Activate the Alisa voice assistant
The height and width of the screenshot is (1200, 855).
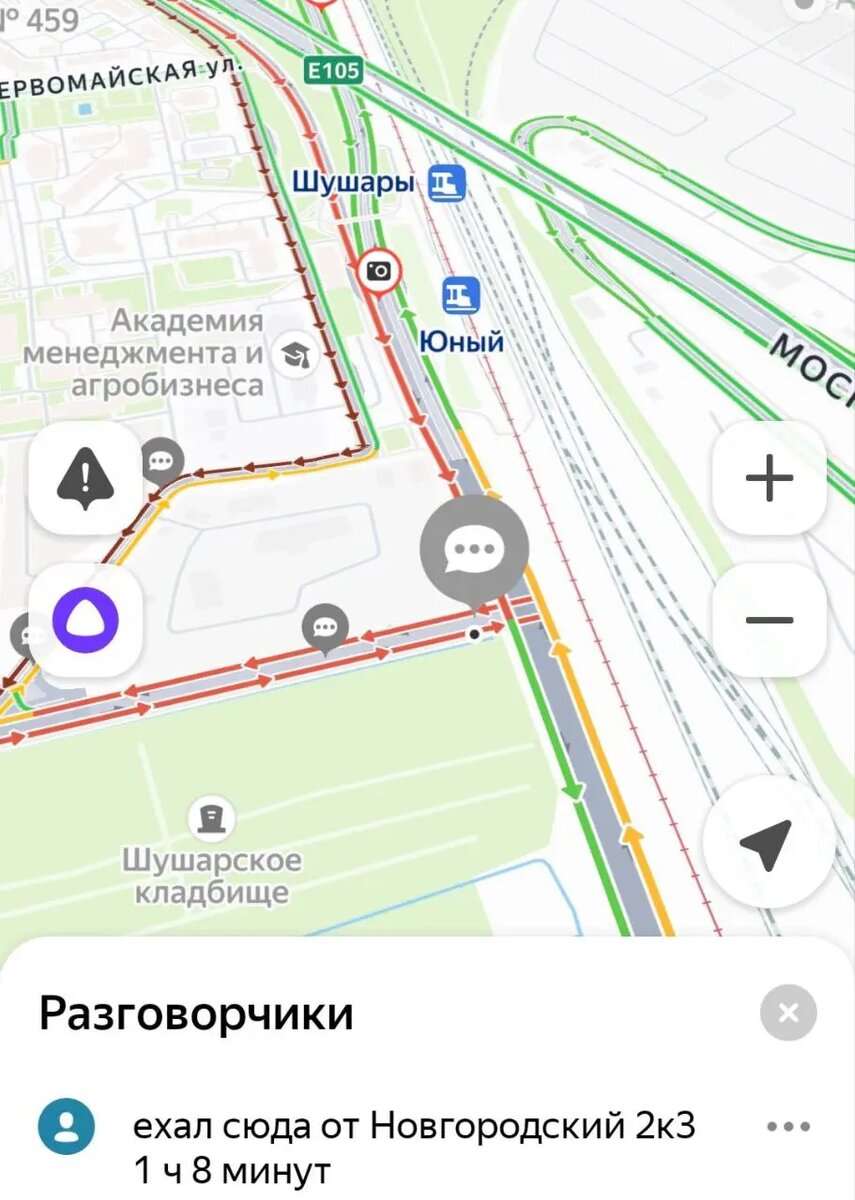(x=84, y=620)
